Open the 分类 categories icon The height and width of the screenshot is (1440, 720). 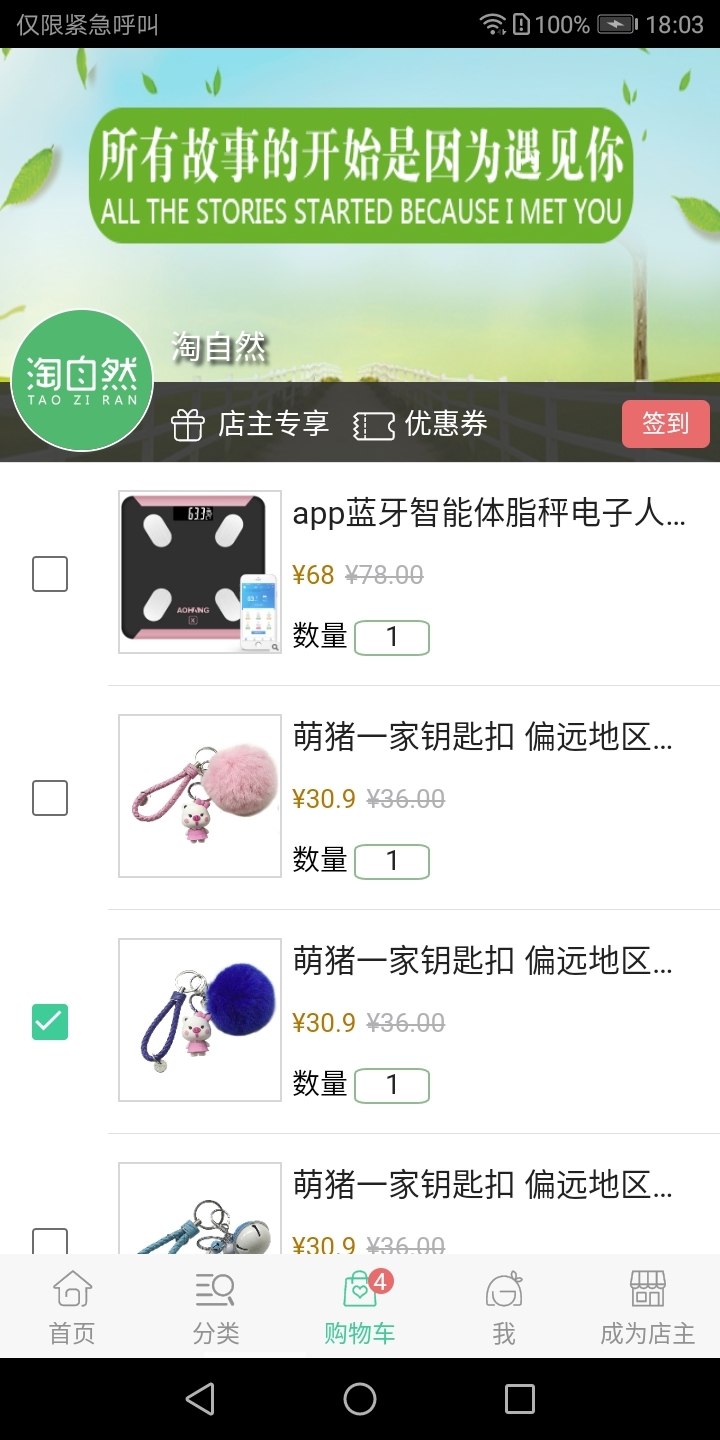coord(216,1295)
